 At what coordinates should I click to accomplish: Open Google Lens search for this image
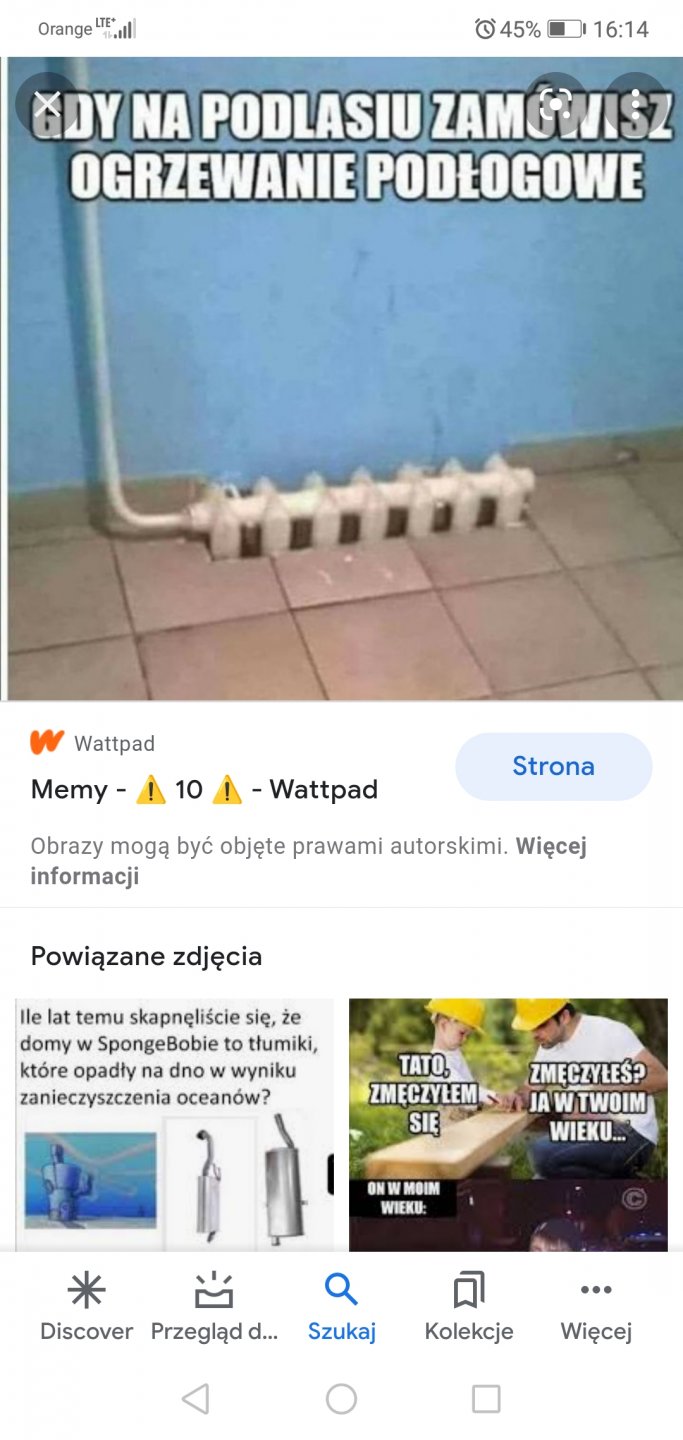[x=554, y=104]
